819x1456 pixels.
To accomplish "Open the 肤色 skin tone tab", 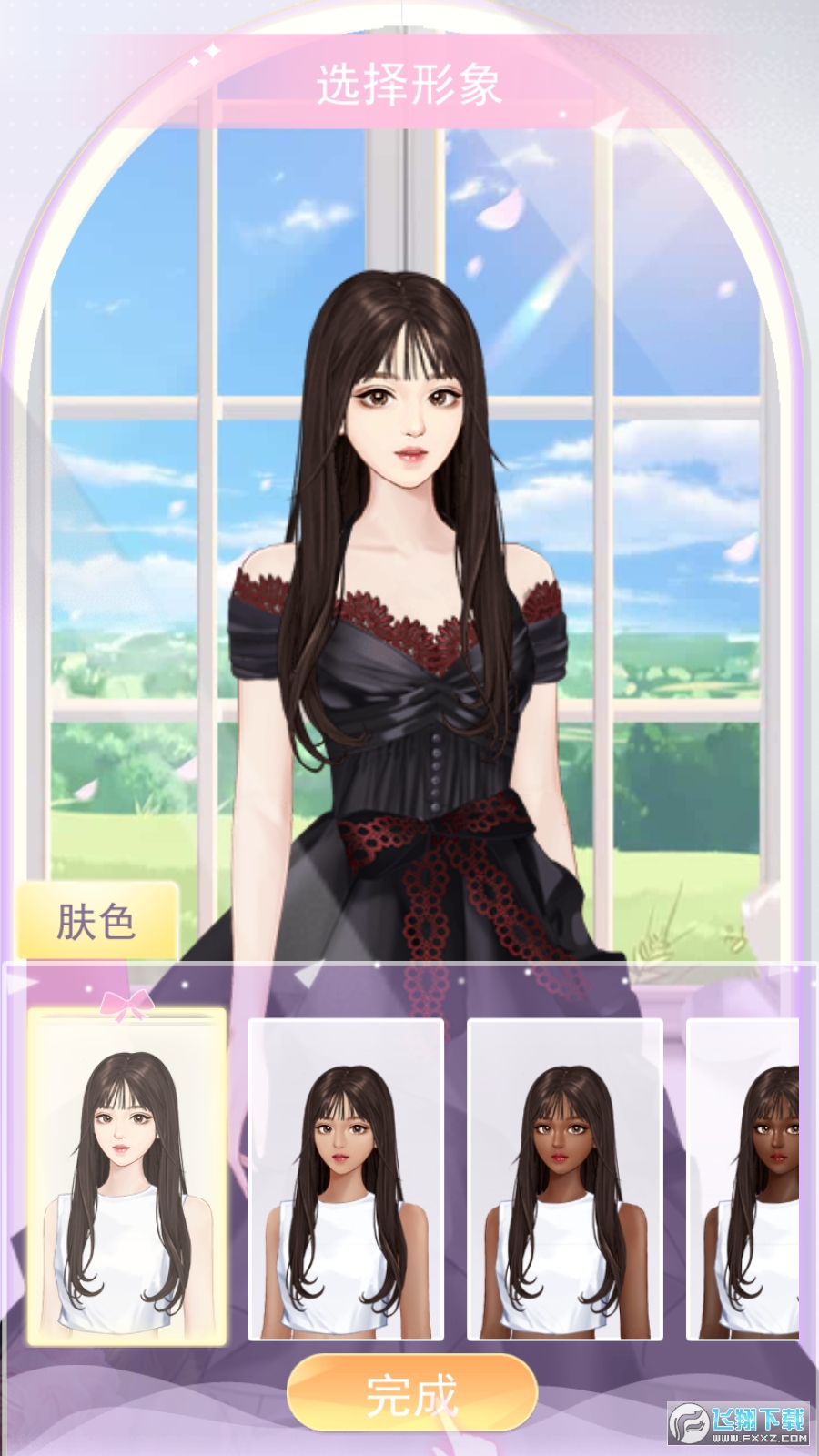I will [x=96, y=920].
